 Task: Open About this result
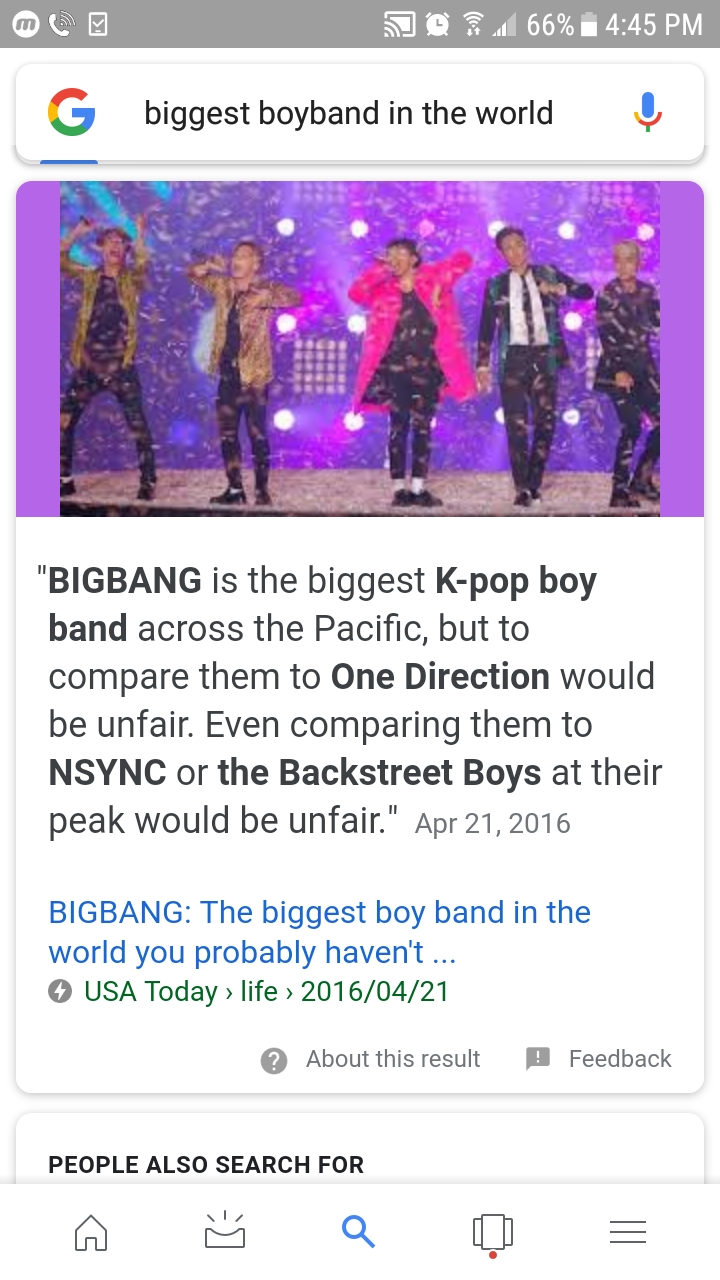(x=372, y=1059)
